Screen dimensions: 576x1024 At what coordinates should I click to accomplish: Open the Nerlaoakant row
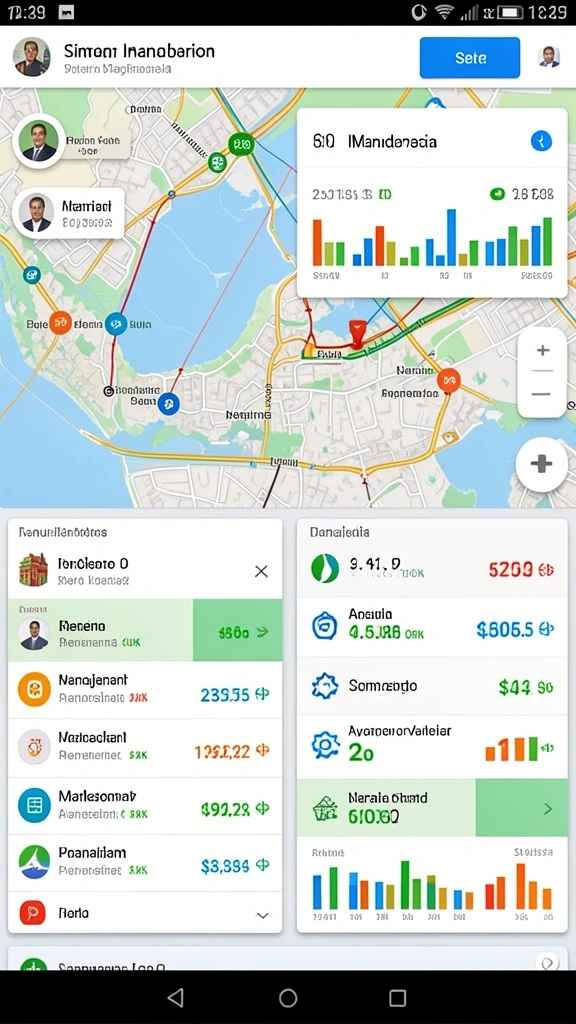point(145,747)
